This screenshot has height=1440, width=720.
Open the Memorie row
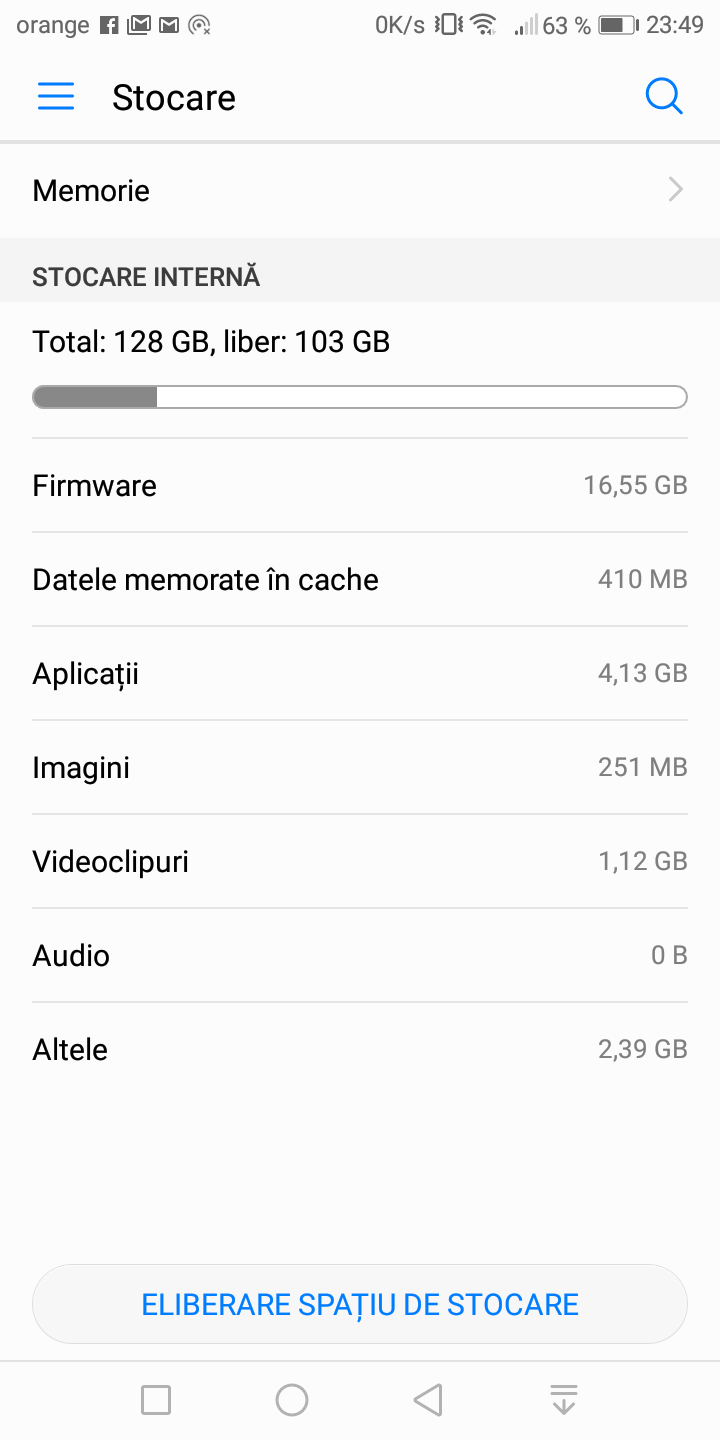coord(360,190)
